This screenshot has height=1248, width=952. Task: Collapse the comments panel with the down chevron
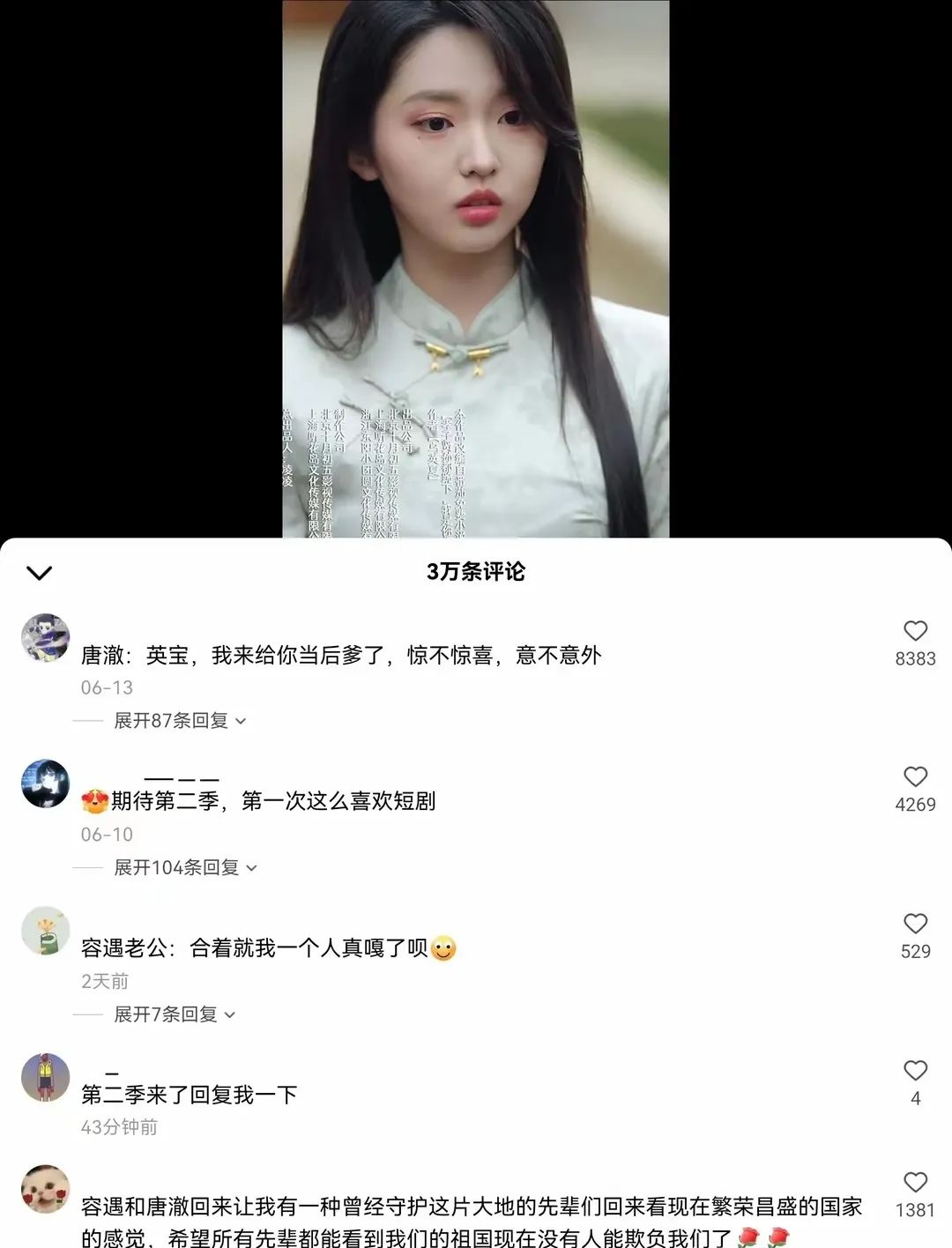[40, 573]
